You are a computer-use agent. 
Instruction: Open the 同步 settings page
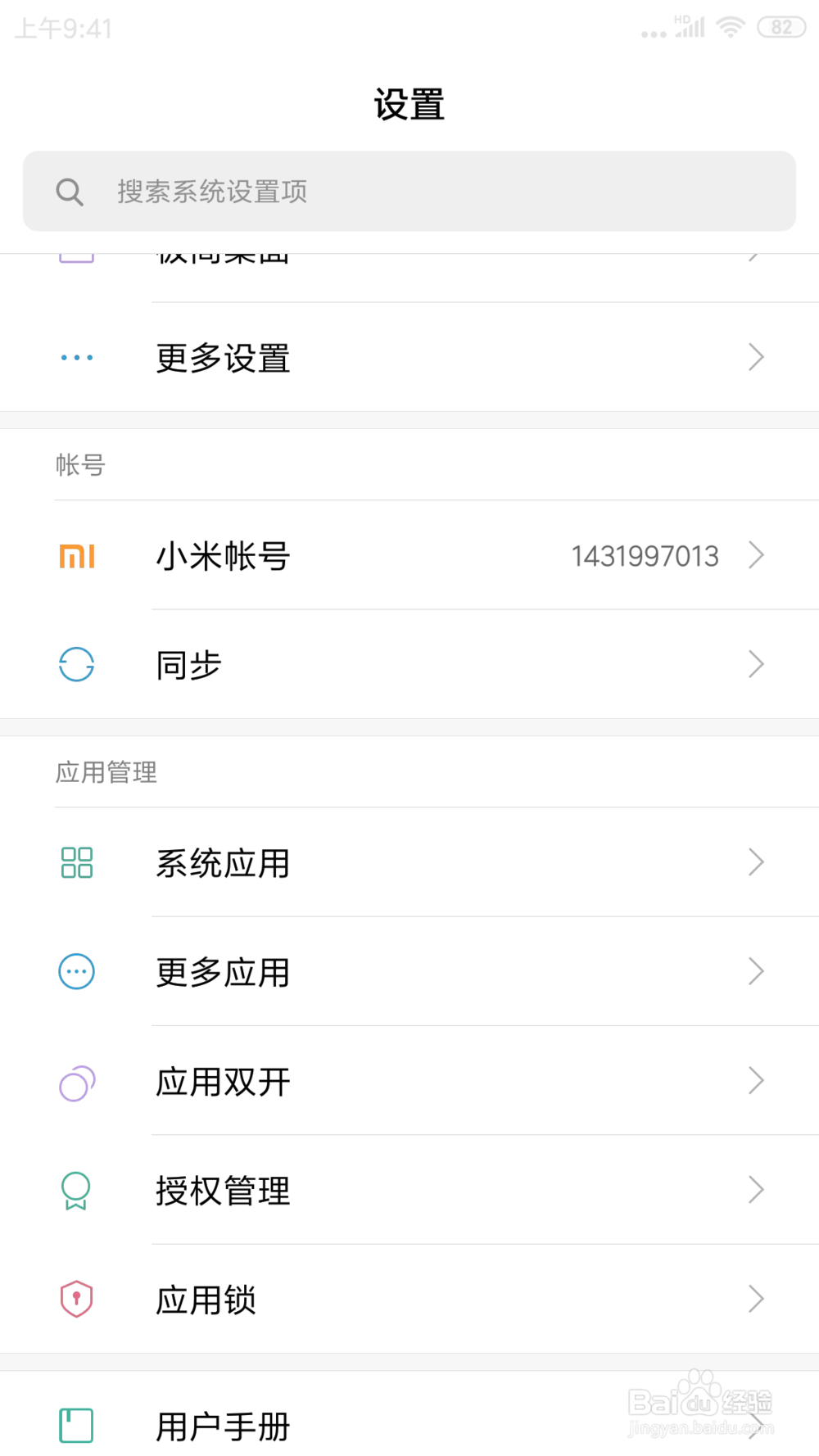(x=328, y=664)
